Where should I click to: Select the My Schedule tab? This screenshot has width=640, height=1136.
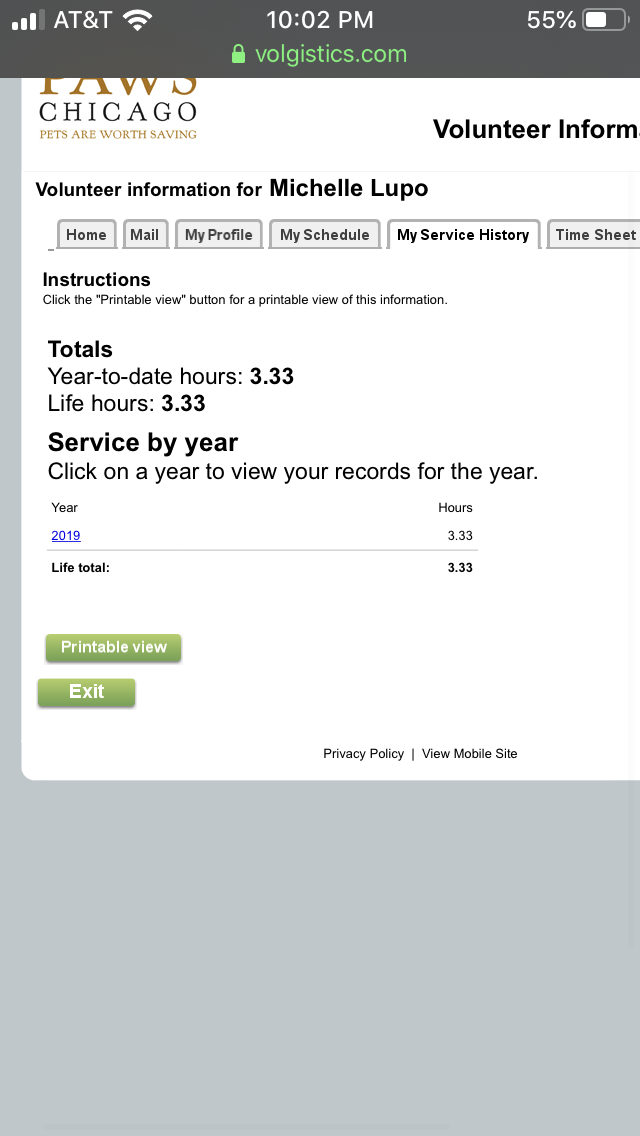point(325,235)
